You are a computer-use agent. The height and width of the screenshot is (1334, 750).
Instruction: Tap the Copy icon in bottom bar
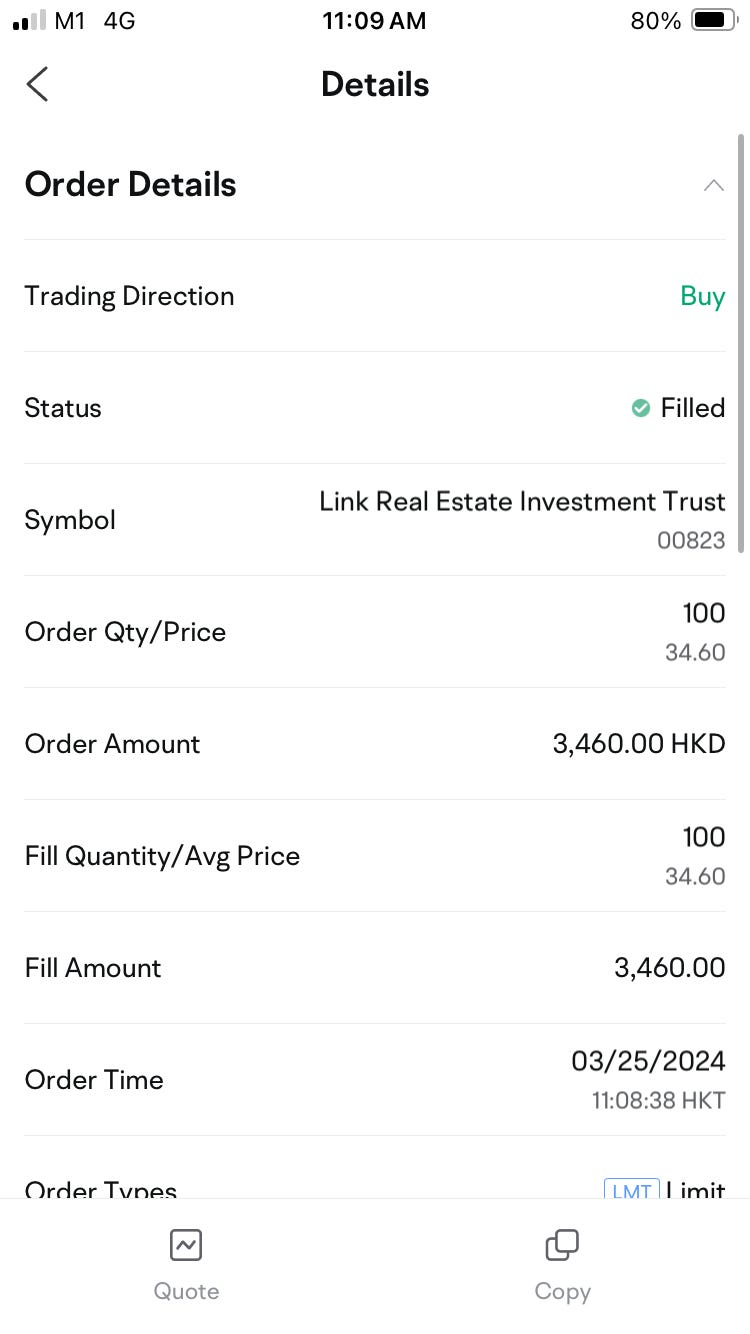pyautogui.click(x=562, y=1245)
